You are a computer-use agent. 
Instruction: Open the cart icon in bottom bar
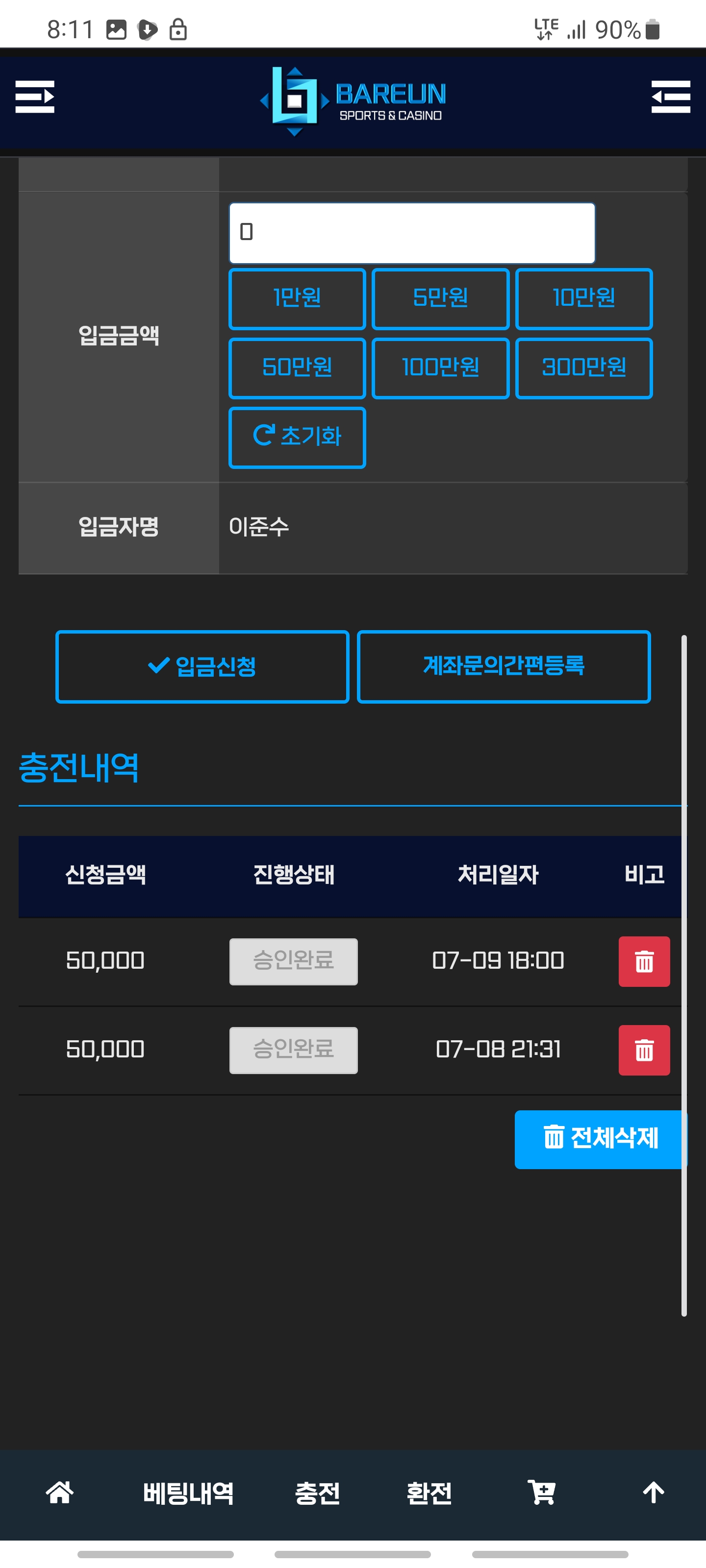[542, 1493]
